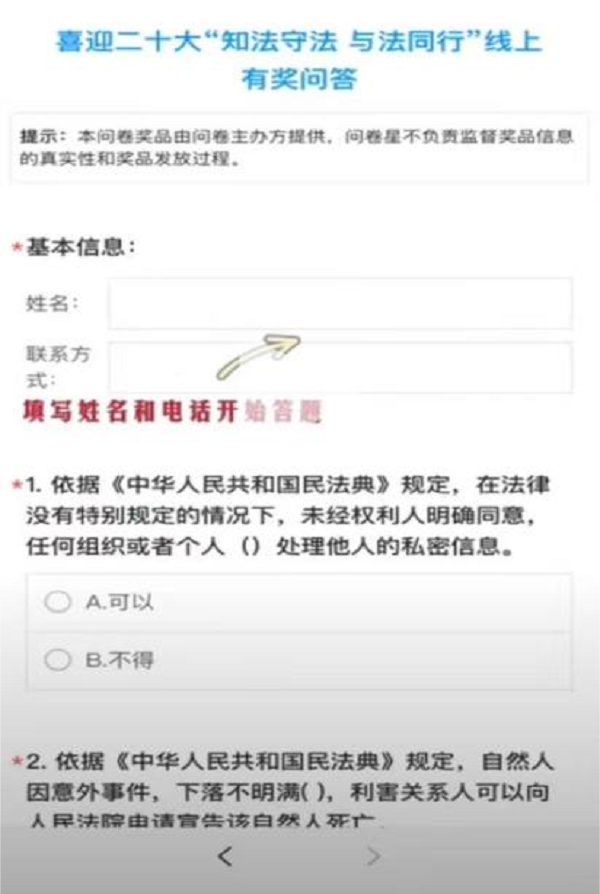Go back with the browser back arrow
Viewport: 600px width, 894px height.
pyautogui.click(x=225, y=856)
